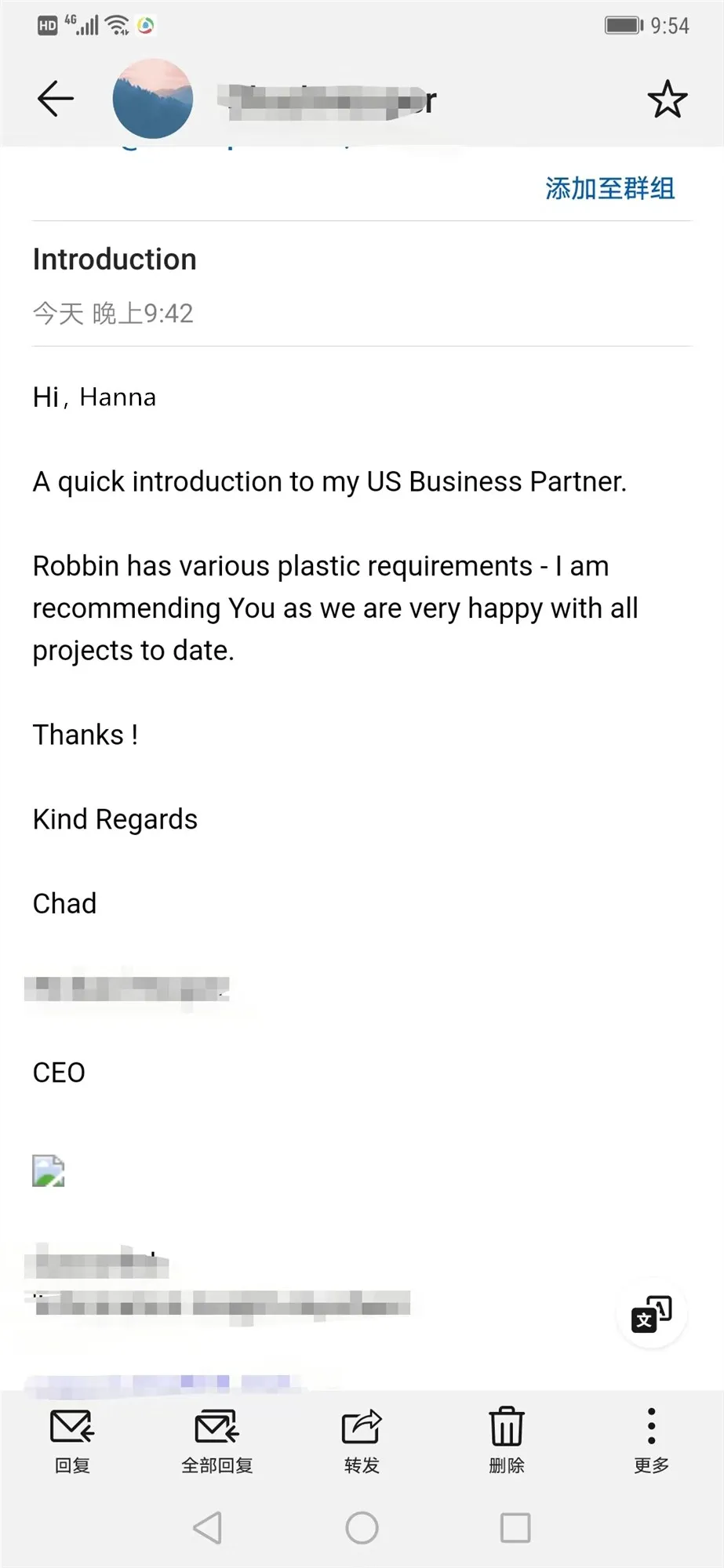This screenshot has width=724, height=1568.
Task: Go back from this email
Action: coord(55,99)
